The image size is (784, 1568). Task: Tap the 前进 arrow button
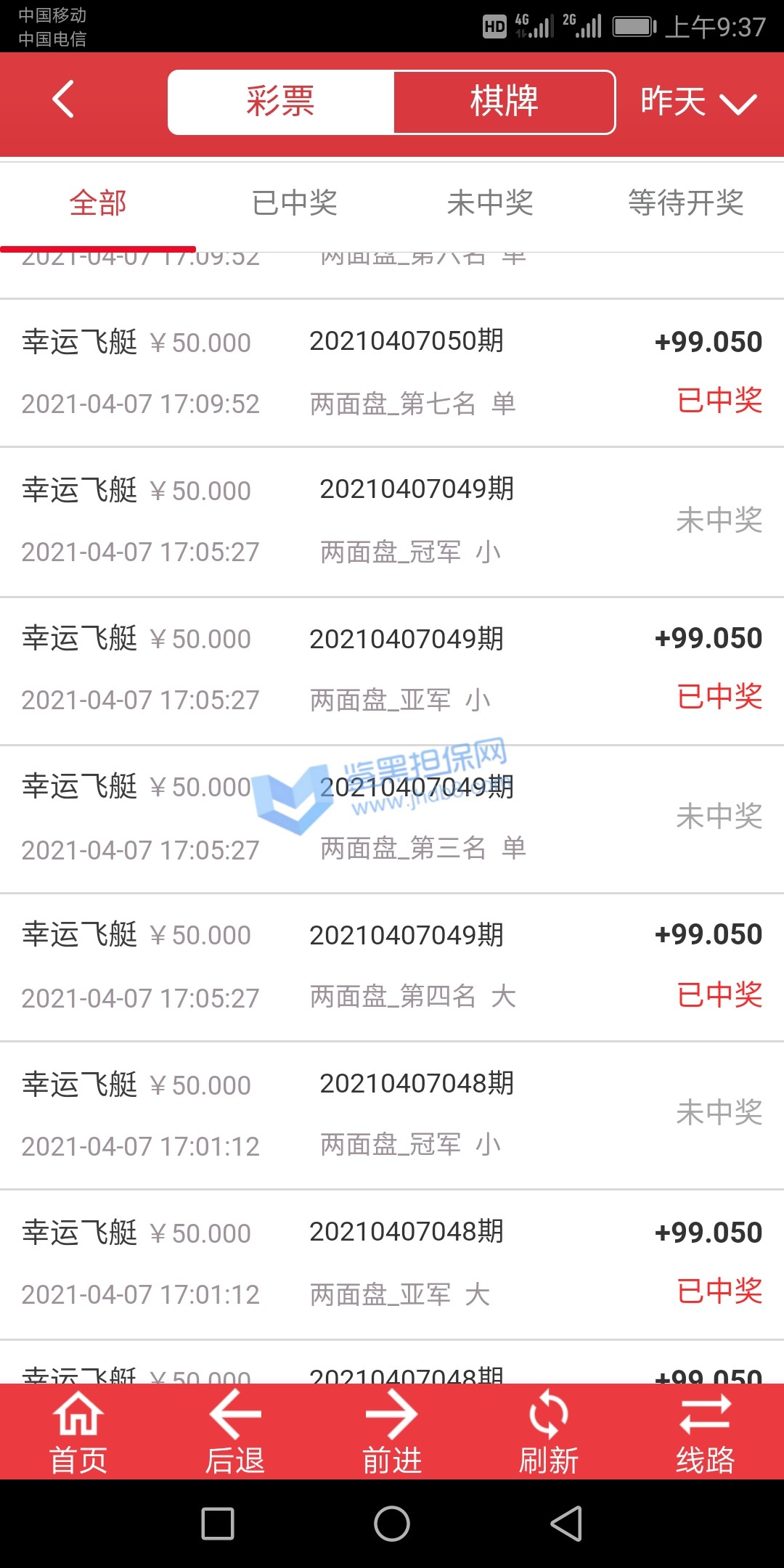[x=392, y=1432]
